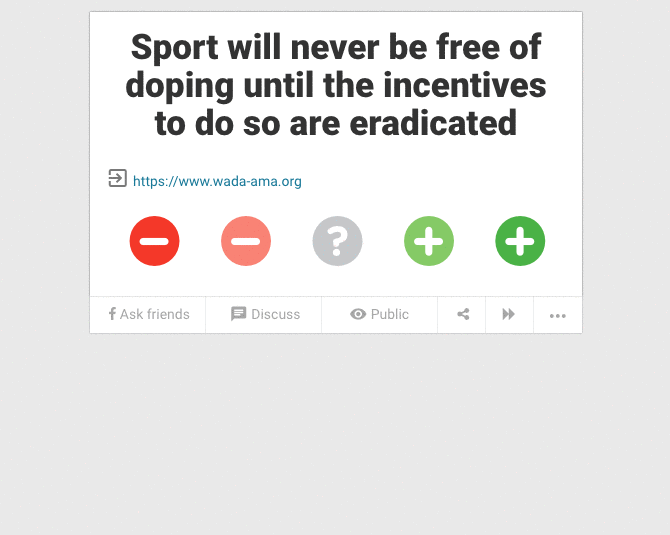Open the wada-ama.org source link
This screenshot has height=535, width=670.
click(217, 181)
